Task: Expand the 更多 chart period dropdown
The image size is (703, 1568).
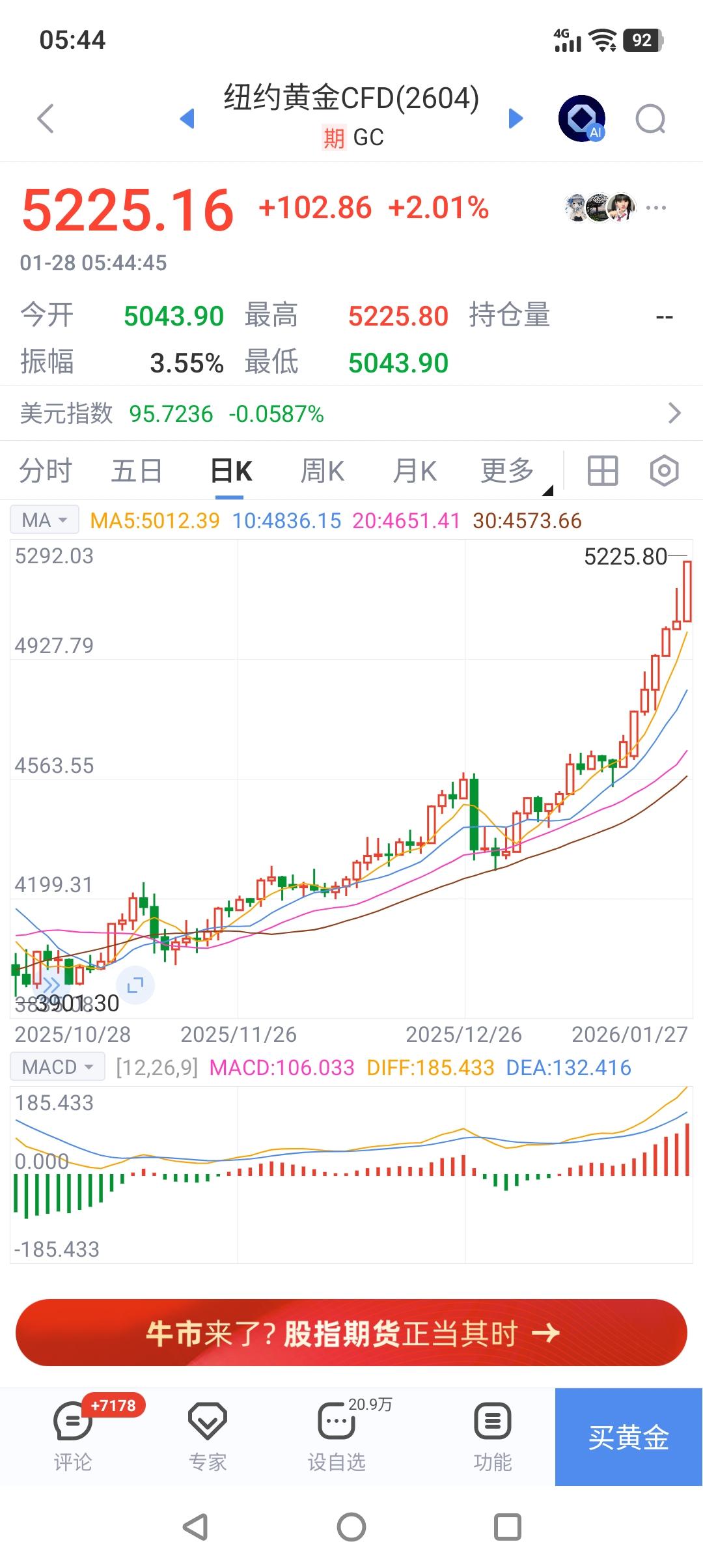Action: pos(509,470)
